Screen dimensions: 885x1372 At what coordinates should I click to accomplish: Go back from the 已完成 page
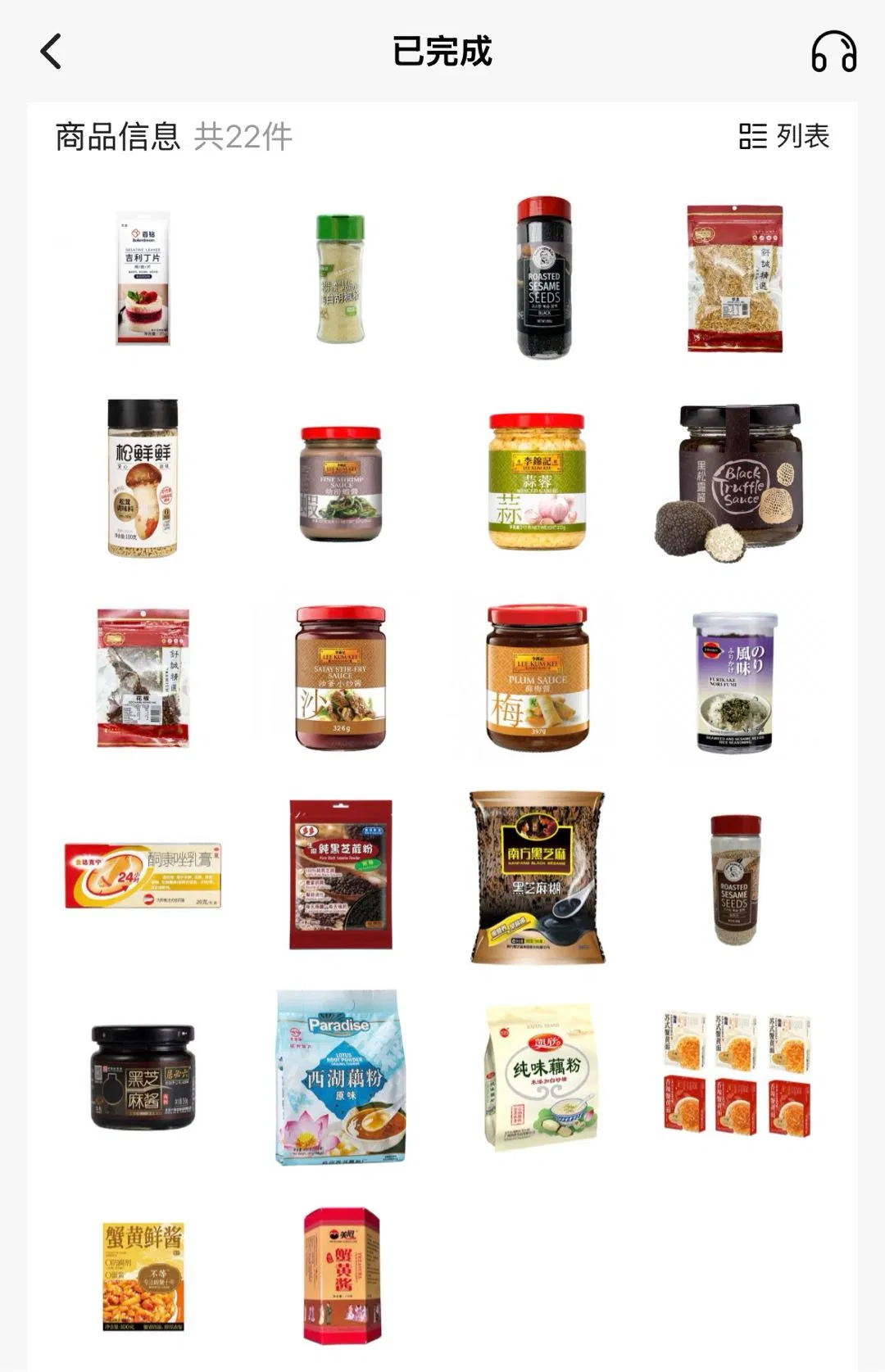pos(51,52)
